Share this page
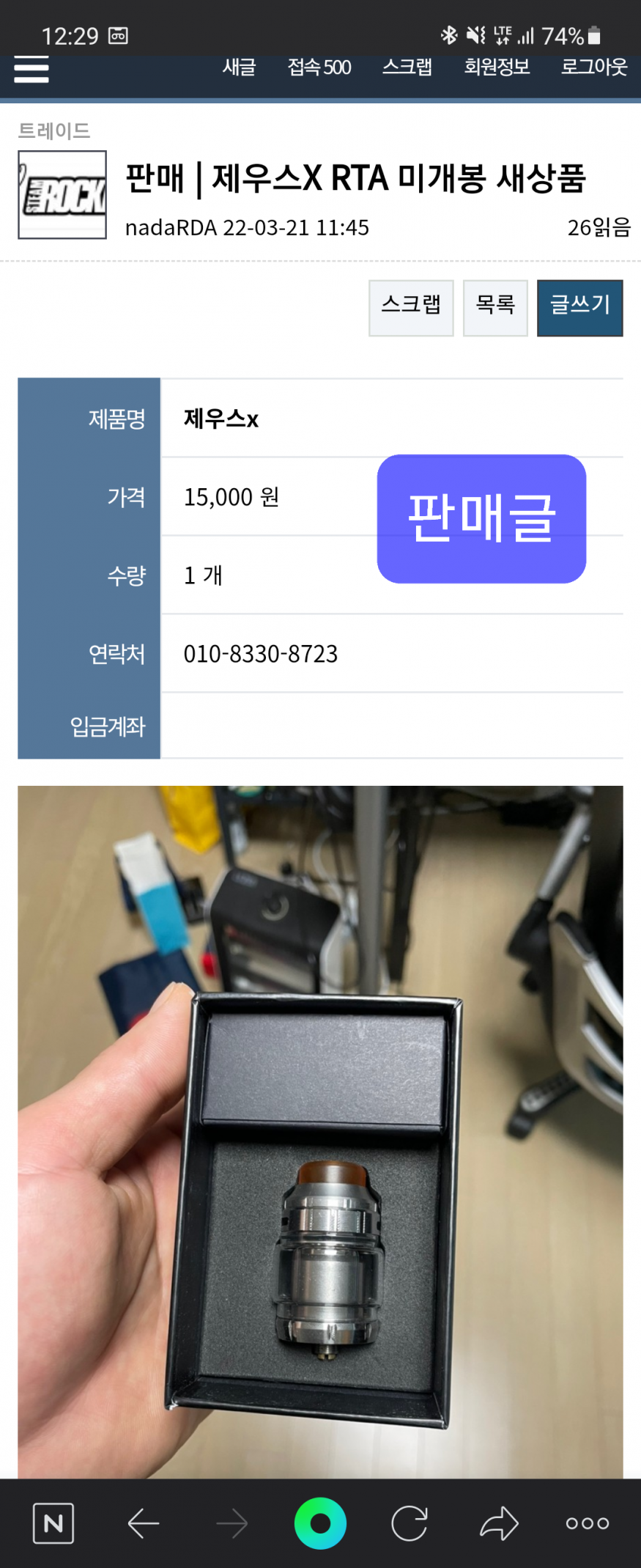Image resolution: width=641 pixels, height=1568 pixels. click(x=499, y=1523)
